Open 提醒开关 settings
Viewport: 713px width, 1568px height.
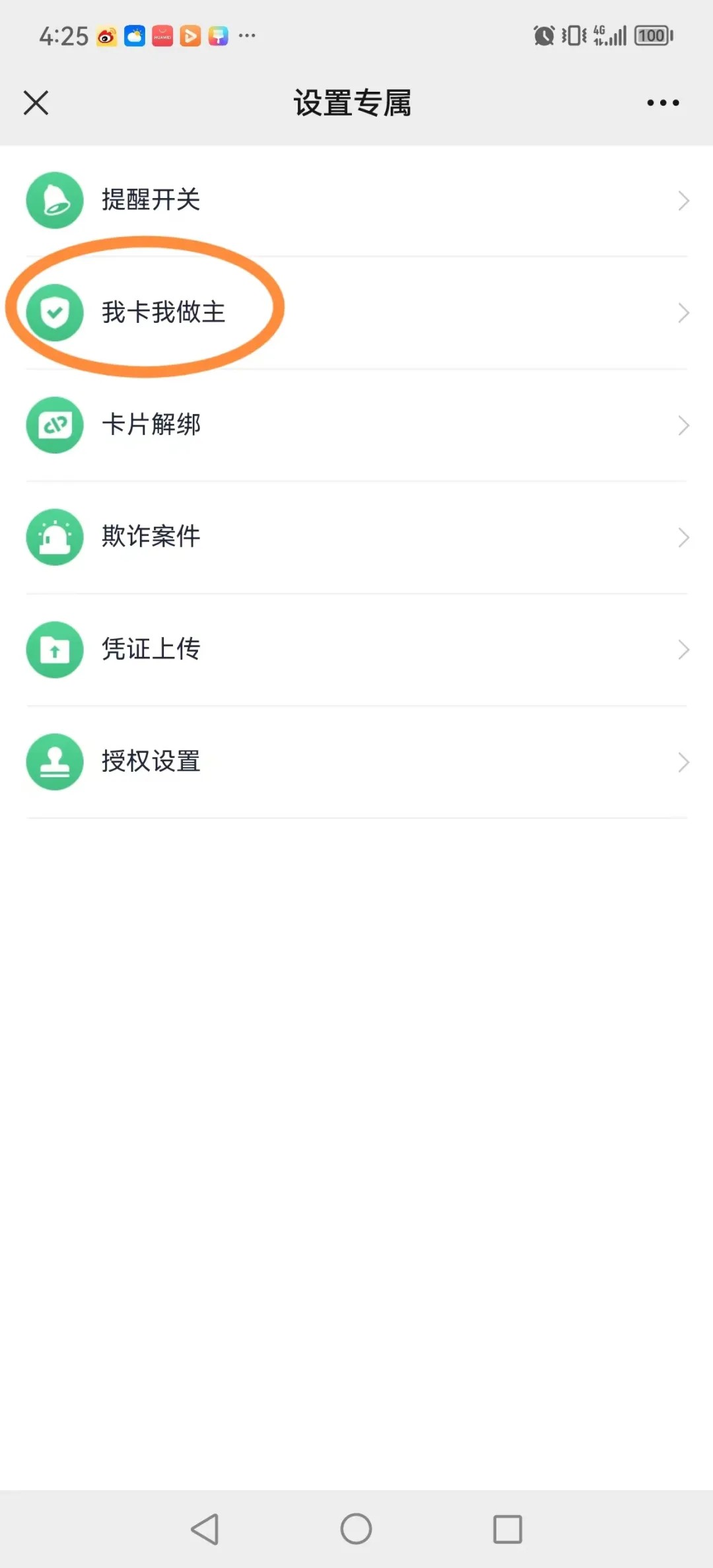(356, 200)
